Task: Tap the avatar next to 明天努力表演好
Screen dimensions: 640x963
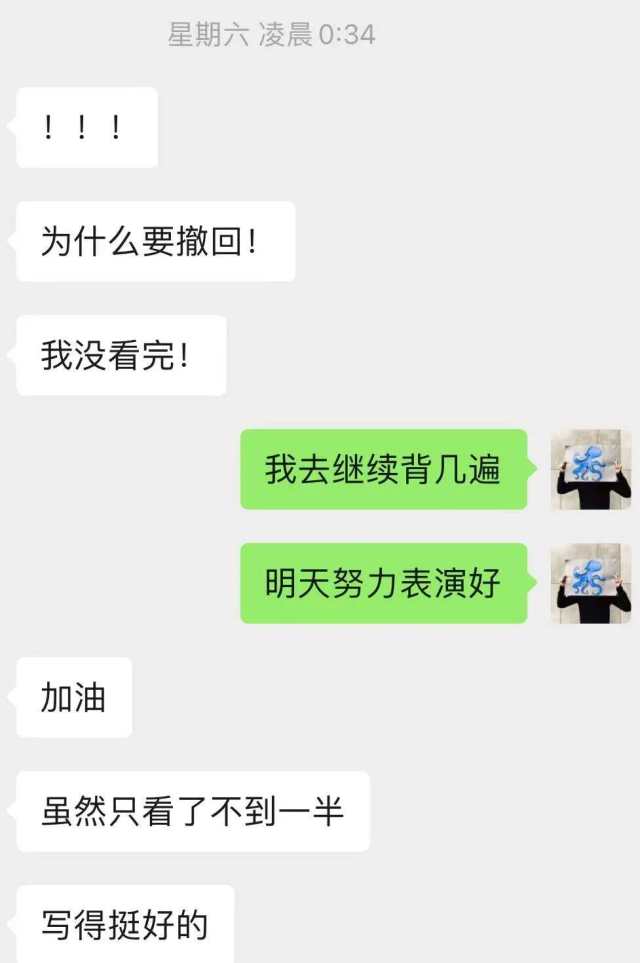Action: click(x=590, y=583)
